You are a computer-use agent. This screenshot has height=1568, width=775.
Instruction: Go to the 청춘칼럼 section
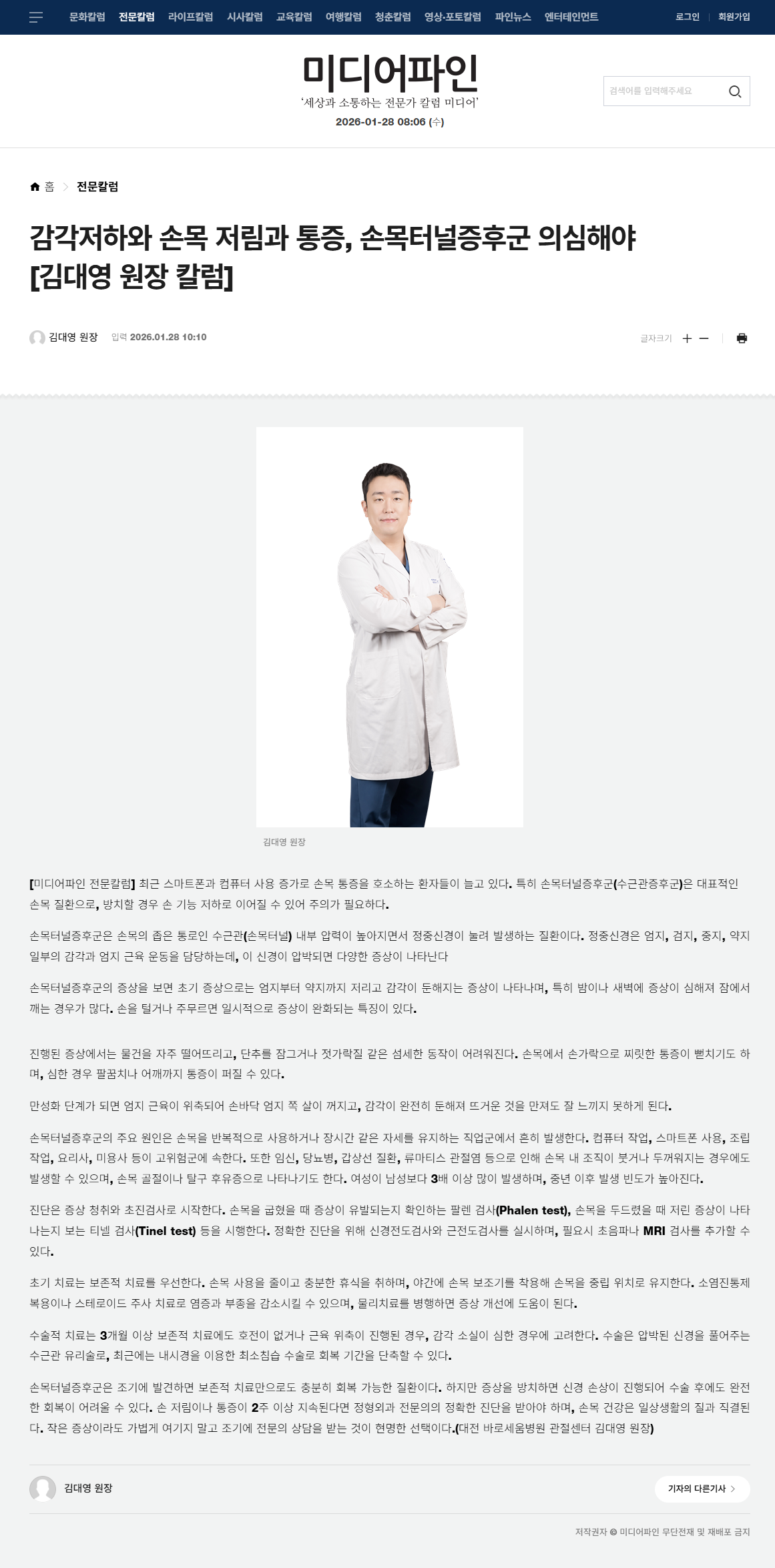click(393, 17)
